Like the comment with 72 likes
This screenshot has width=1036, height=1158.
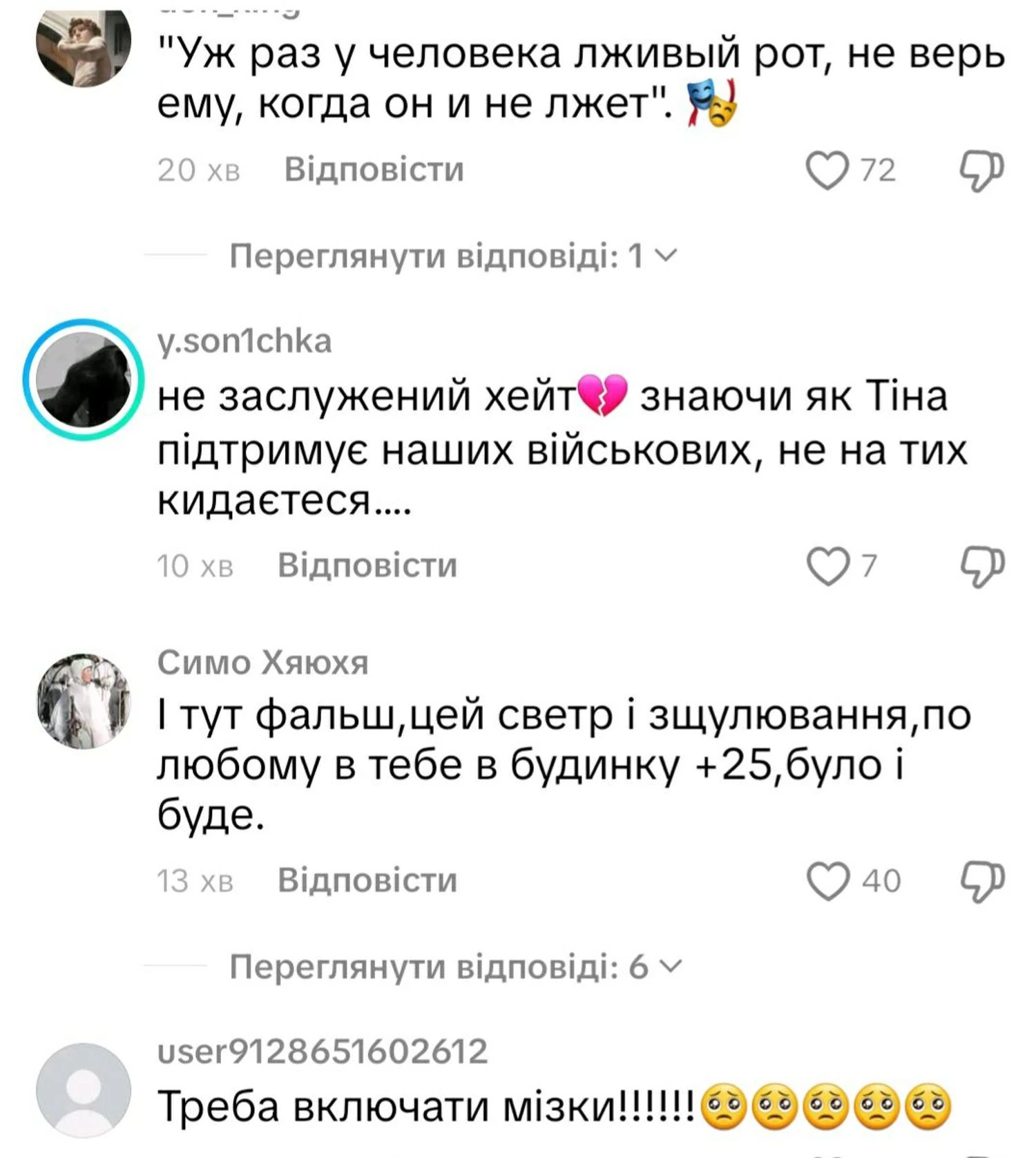click(x=827, y=170)
